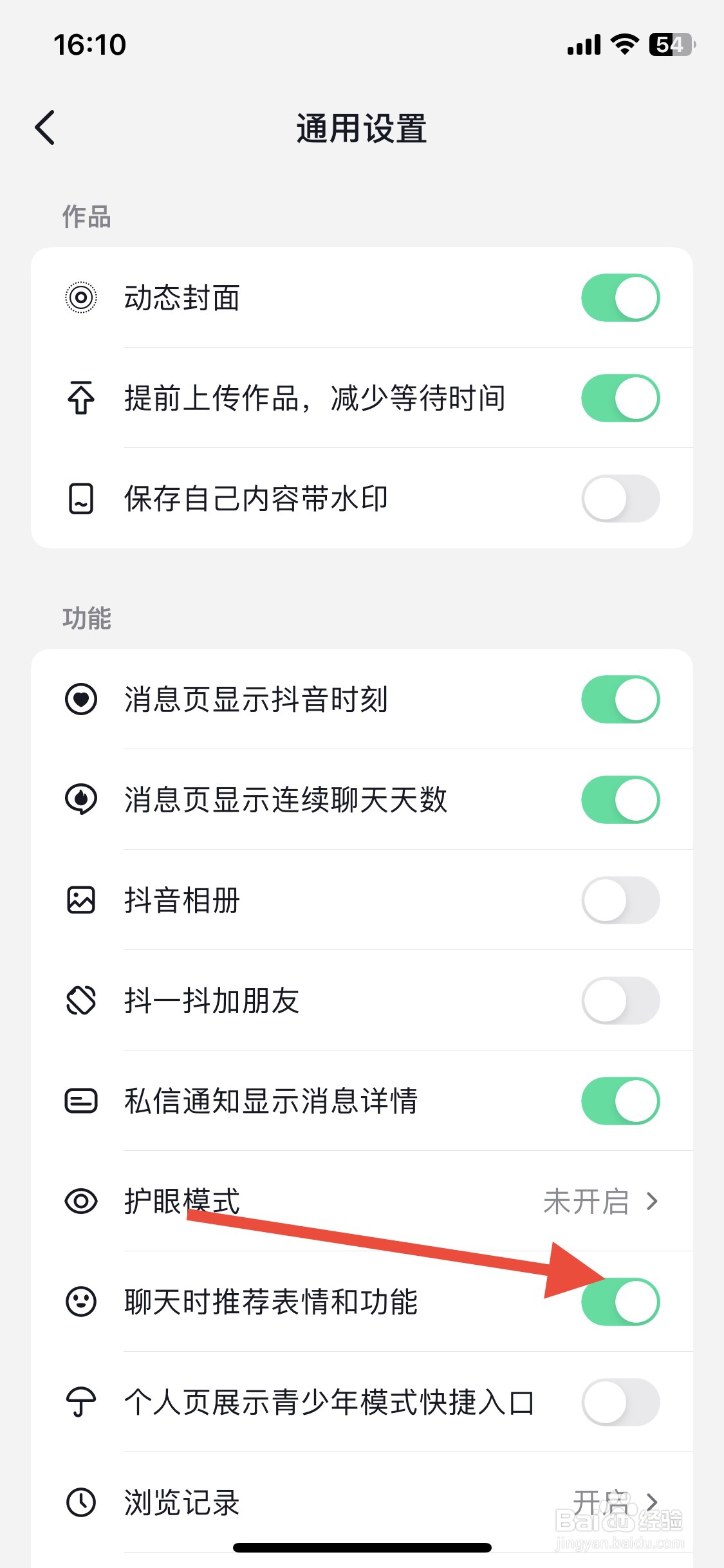Turn off the 动态封面 switch
The image size is (724, 1568).
point(620,298)
